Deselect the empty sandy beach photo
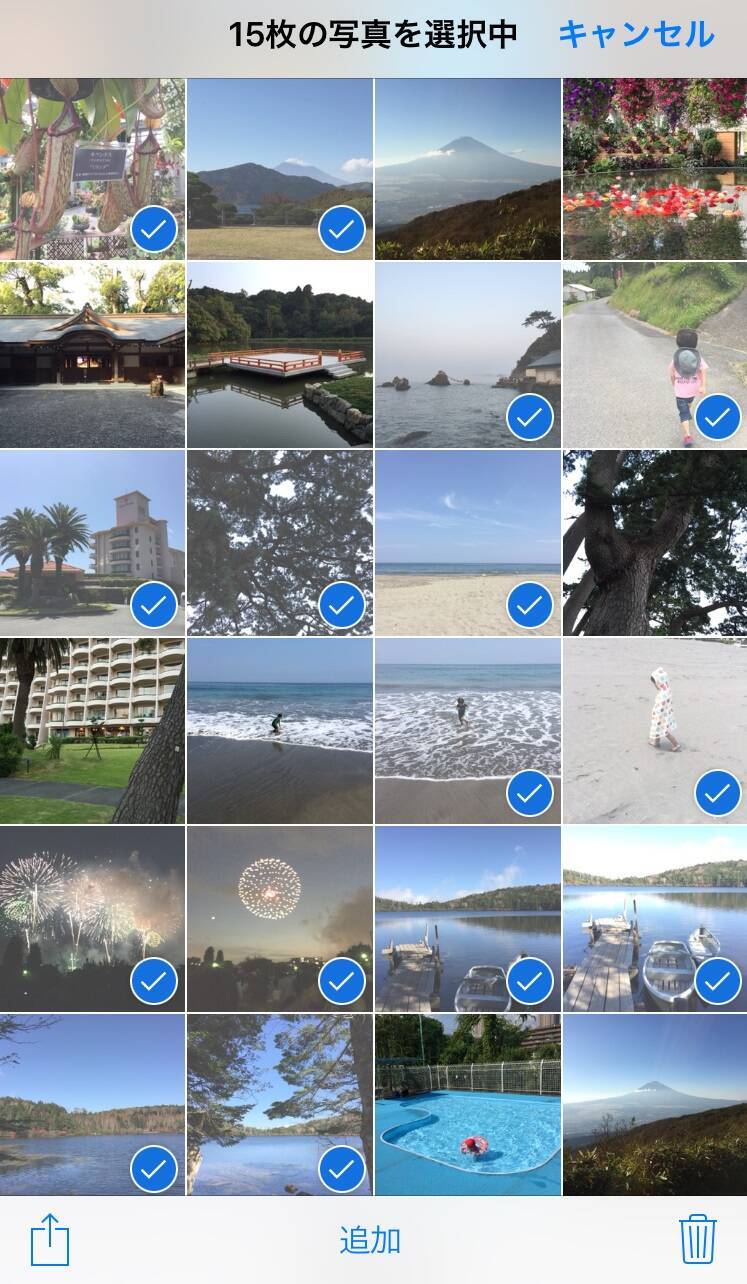747x1284 pixels. point(467,543)
